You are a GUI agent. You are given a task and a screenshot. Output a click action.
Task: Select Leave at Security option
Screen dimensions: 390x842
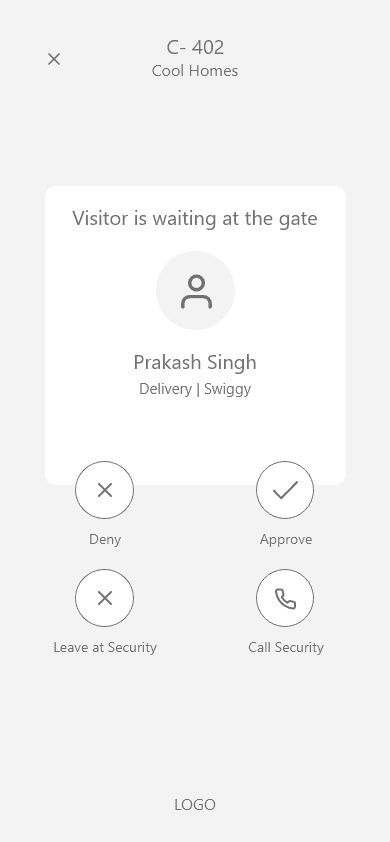(x=104, y=598)
